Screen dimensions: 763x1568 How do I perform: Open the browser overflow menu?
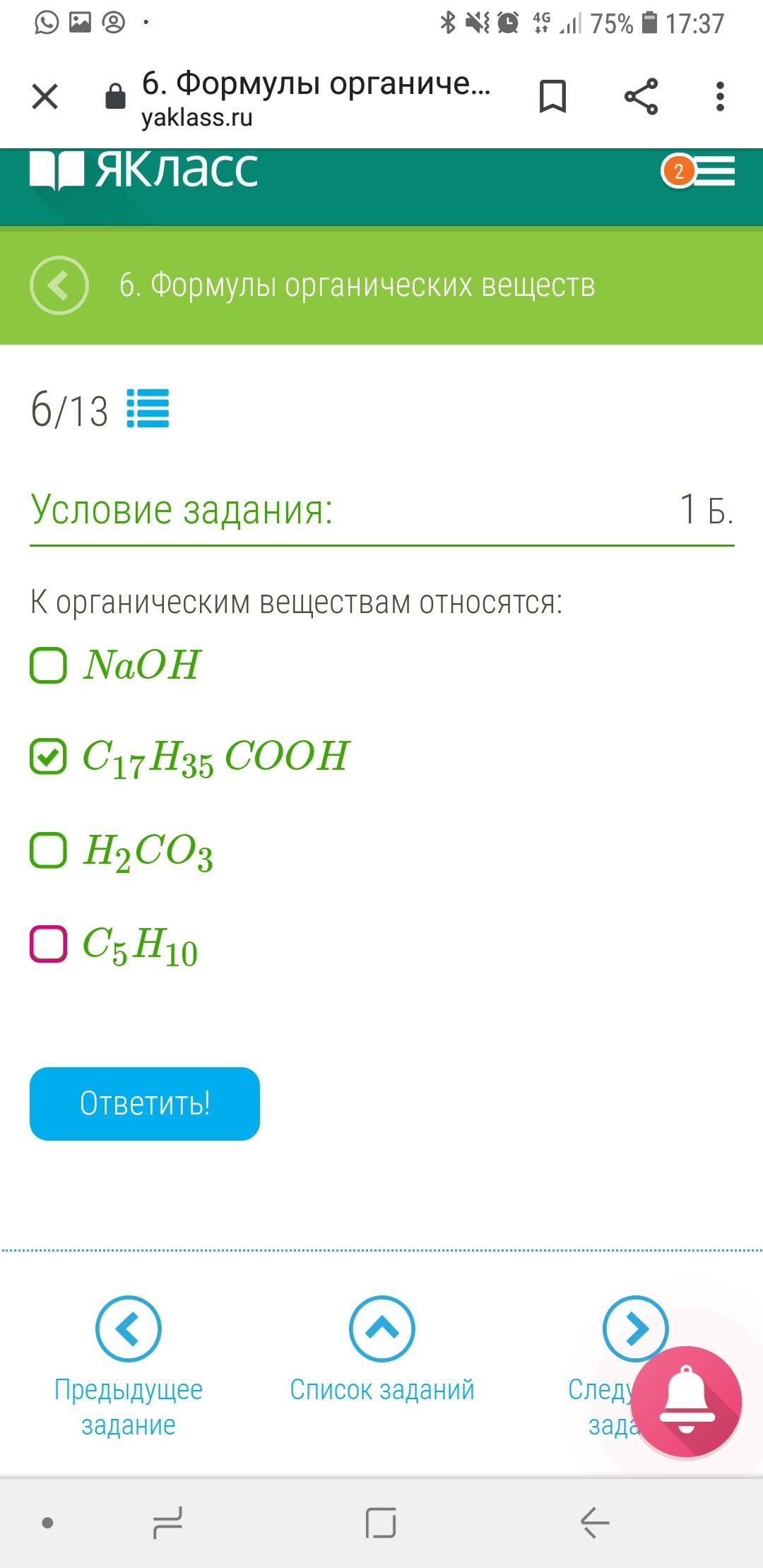click(x=720, y=97)
